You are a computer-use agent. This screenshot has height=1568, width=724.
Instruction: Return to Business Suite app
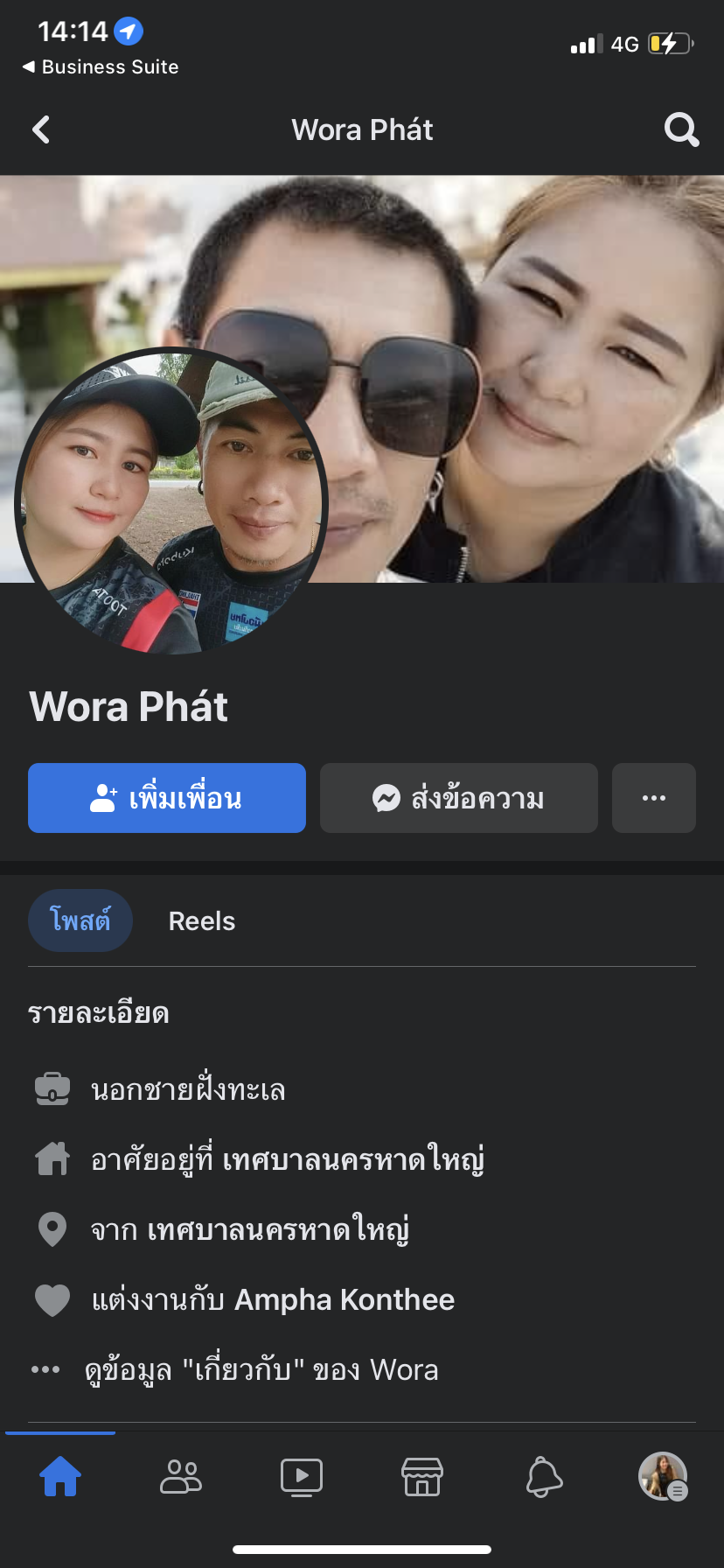tap(101, 67)
